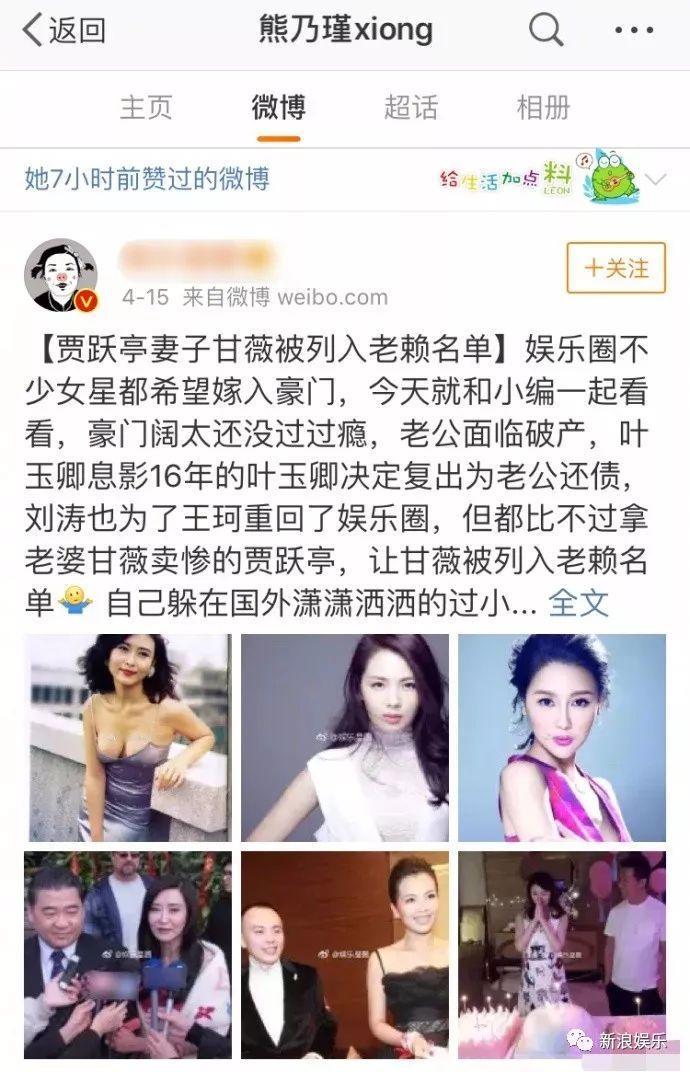Open the photo of the woman in the silver dress
Screen dimensions: 690x1072
[128, 738]
